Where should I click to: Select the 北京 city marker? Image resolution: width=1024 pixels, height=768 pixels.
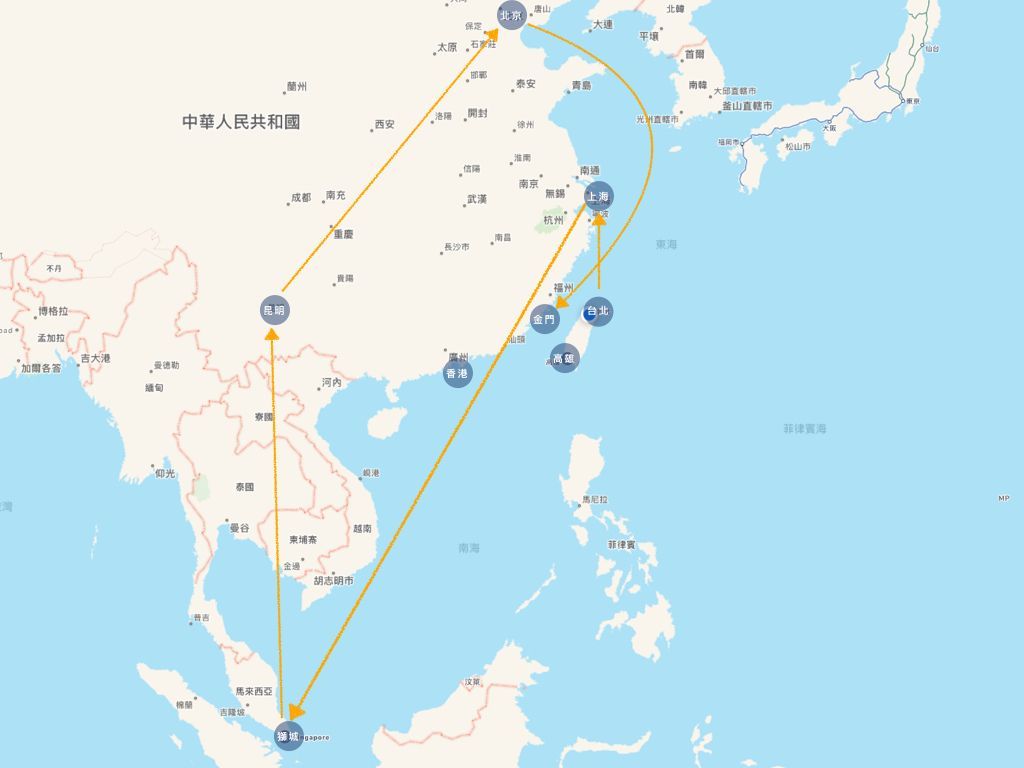pyautogui.click(x=511, y=15)
